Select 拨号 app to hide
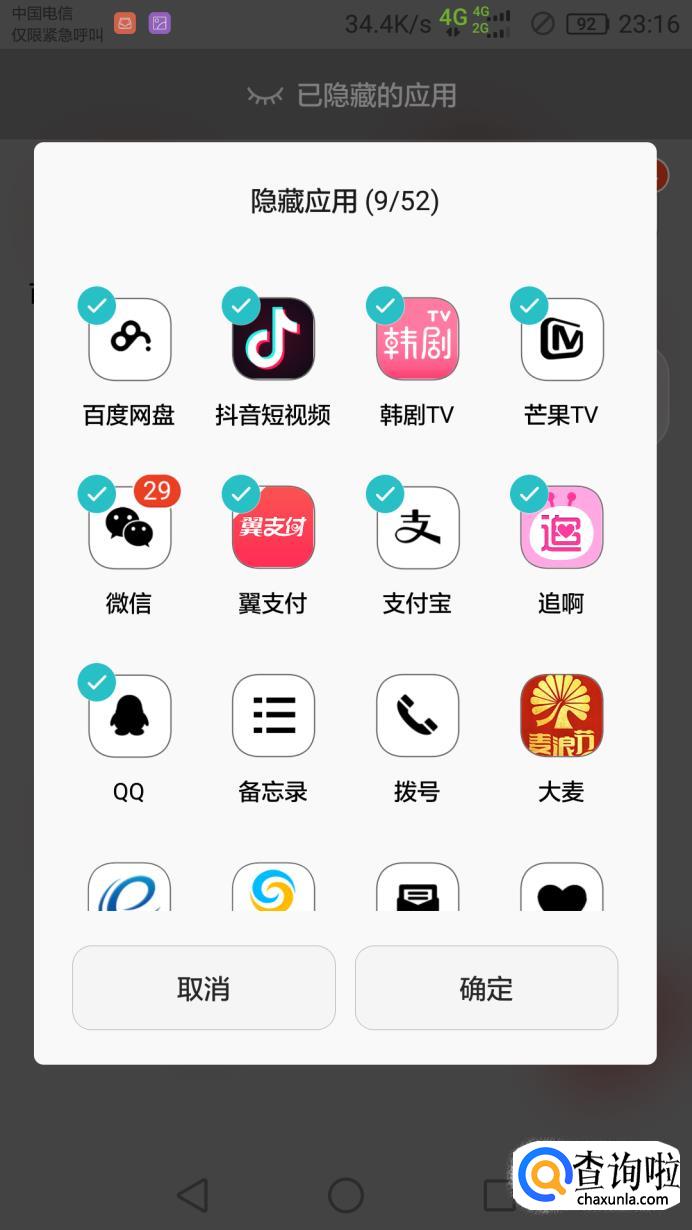The height and width of the screenshot is (1230, 692). point(417,716)
